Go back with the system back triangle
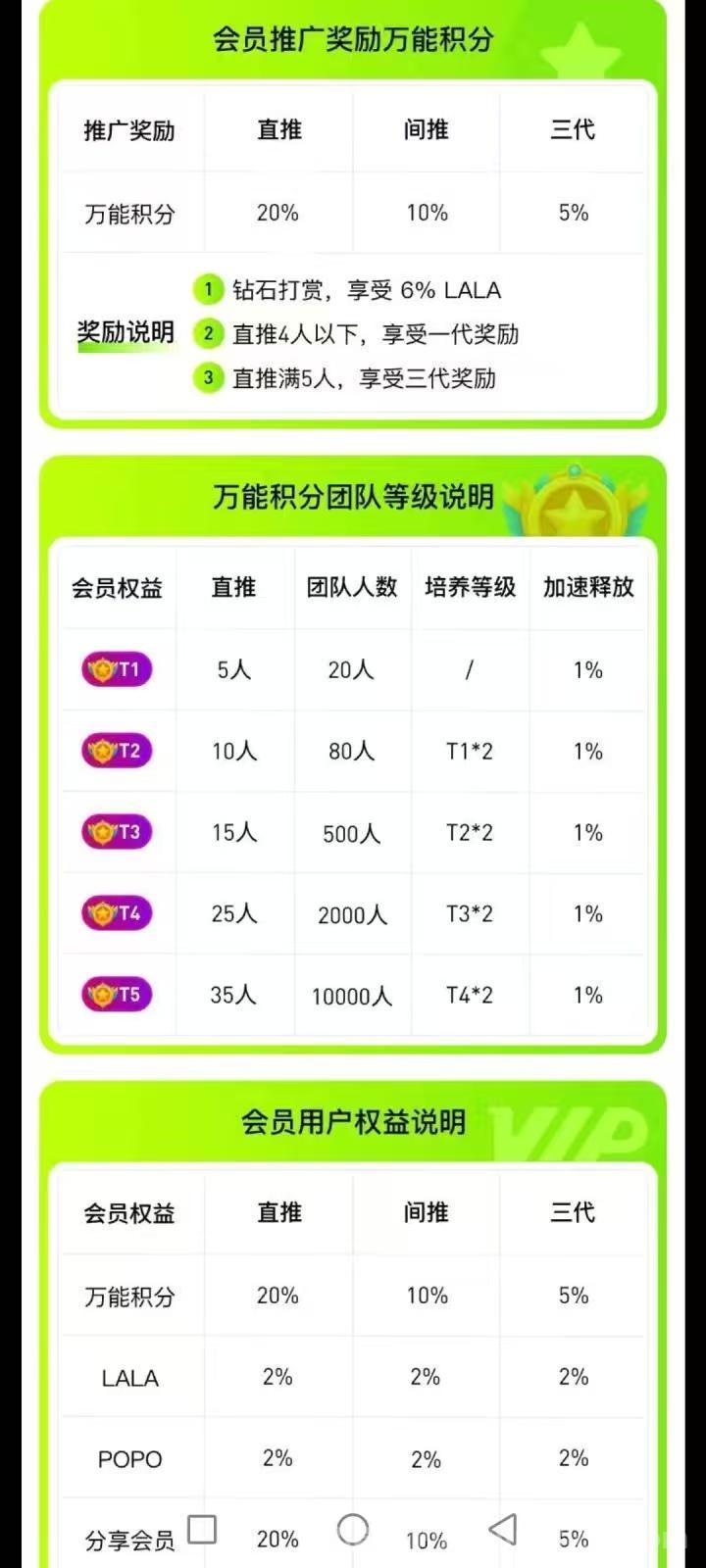The width and height of the screenshot is (706, 1568). click(502, 1529)
